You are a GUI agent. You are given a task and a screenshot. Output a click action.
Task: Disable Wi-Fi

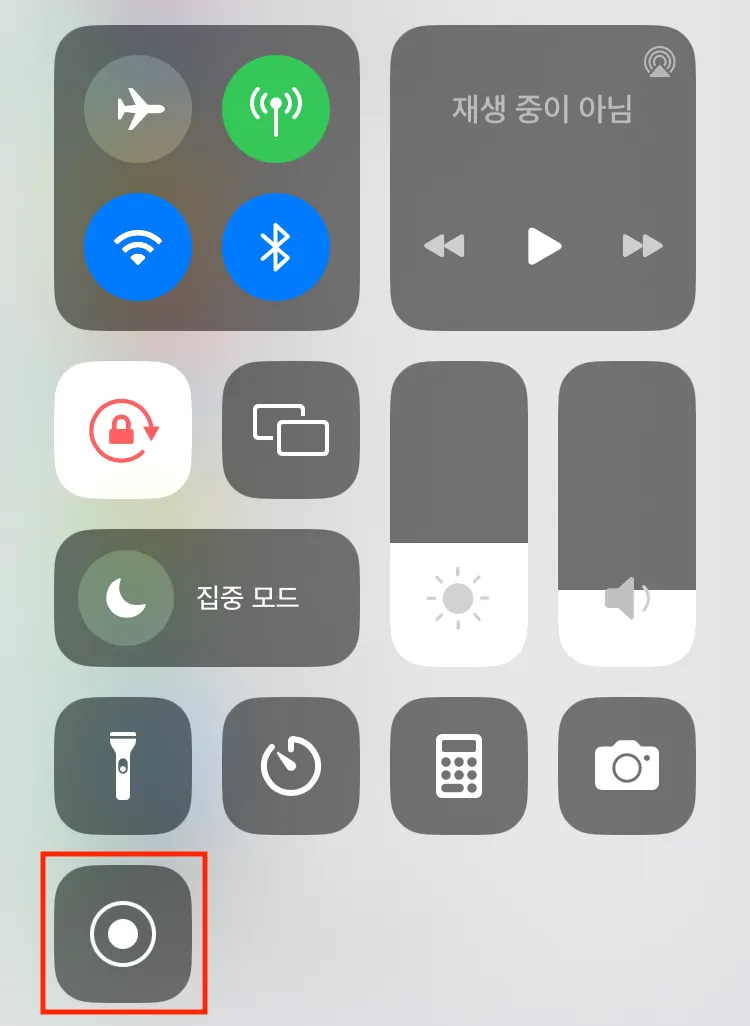[x=137, y=246]
